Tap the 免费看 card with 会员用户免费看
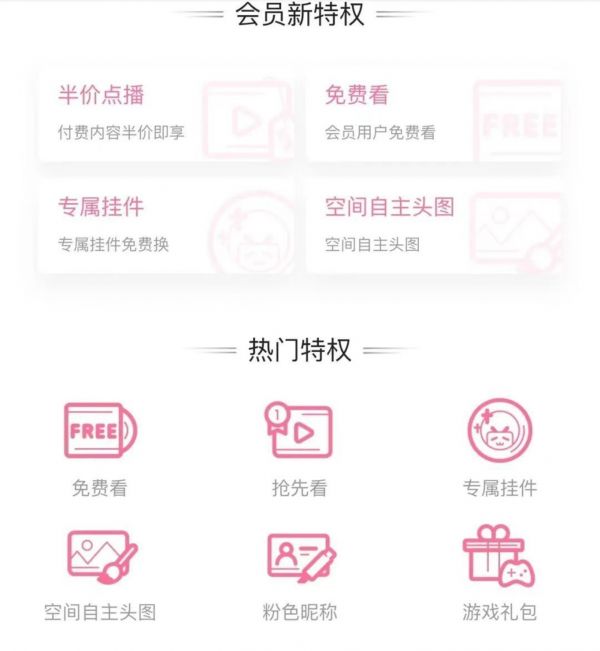The image size is (600, 651). (434, 115)
